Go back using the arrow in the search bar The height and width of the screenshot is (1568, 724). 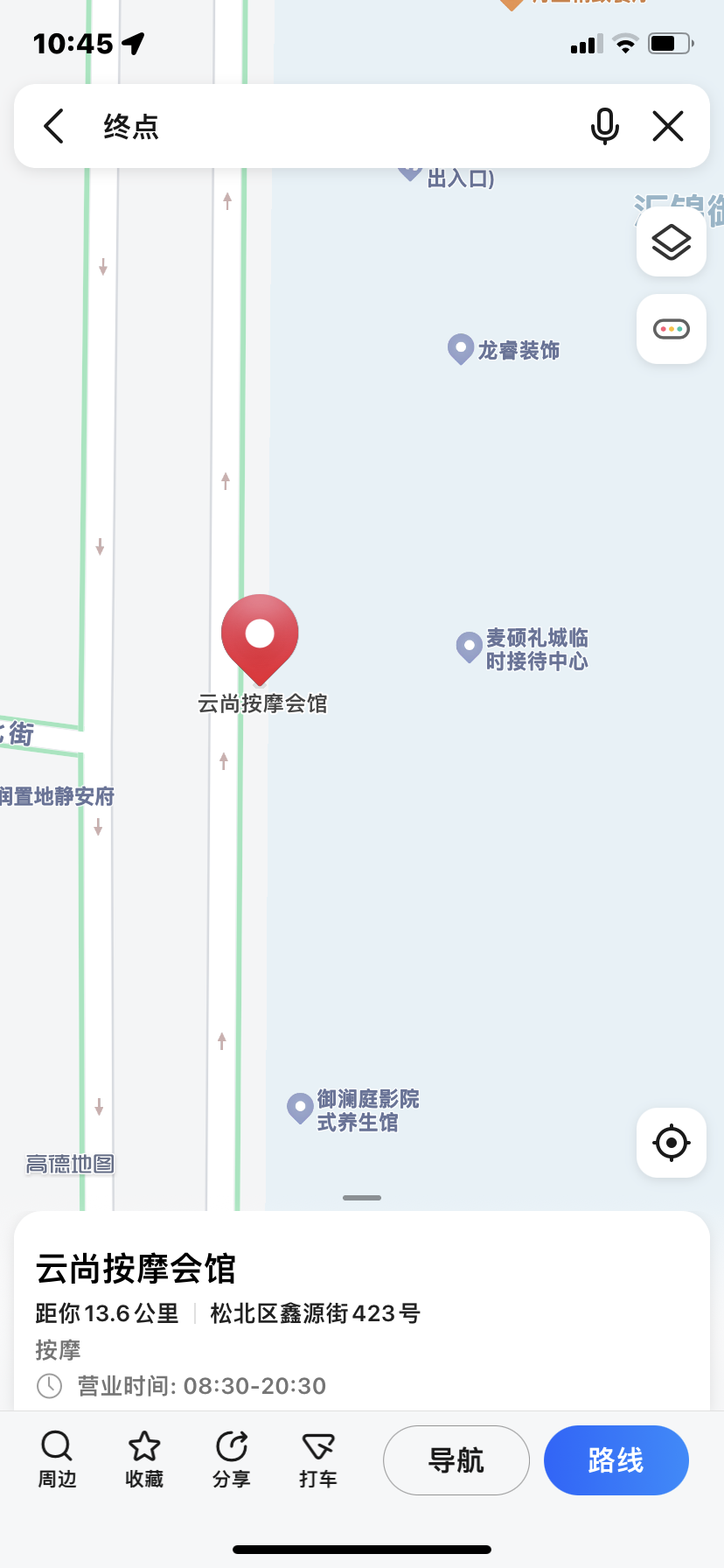click(x=54, y=126)
